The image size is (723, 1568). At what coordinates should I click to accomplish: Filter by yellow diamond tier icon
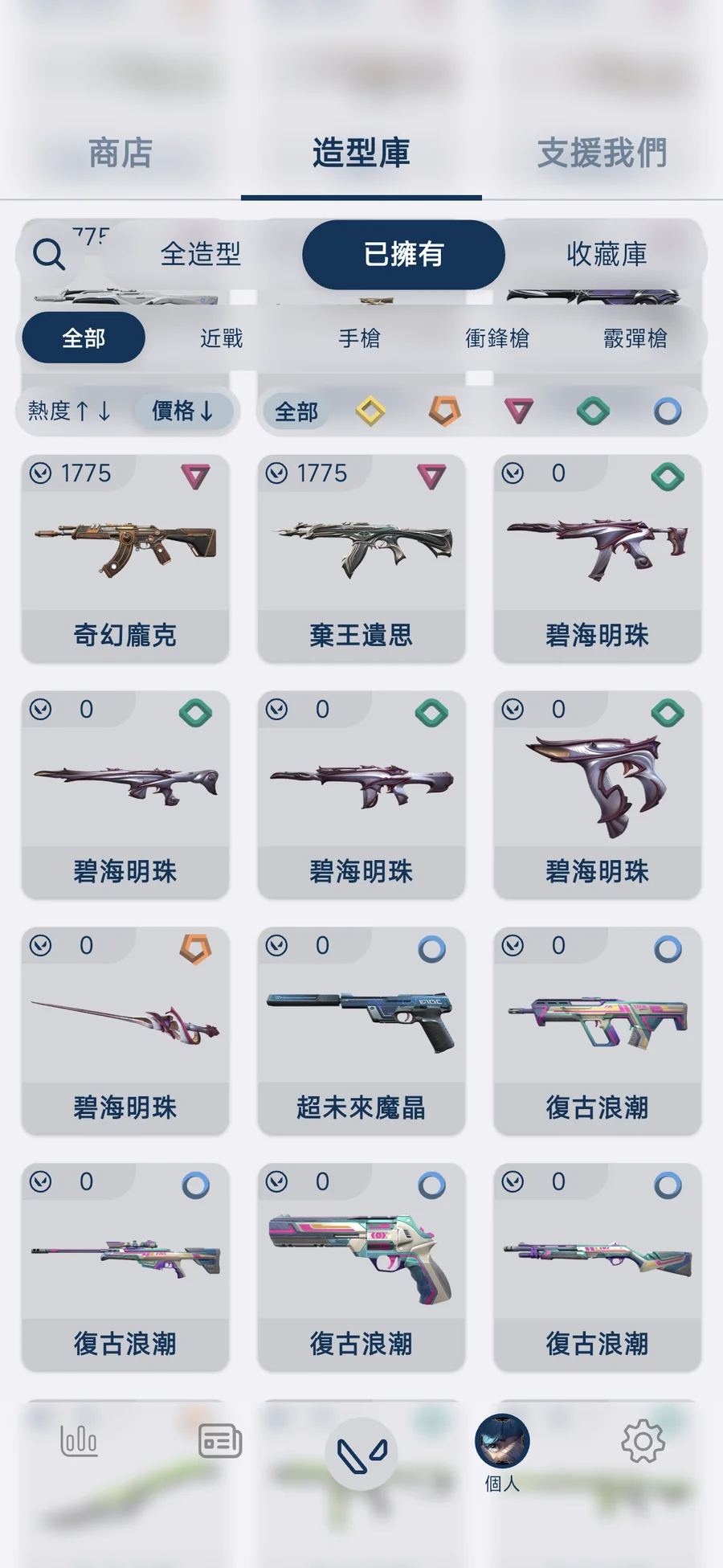click(x=370, y=411)
